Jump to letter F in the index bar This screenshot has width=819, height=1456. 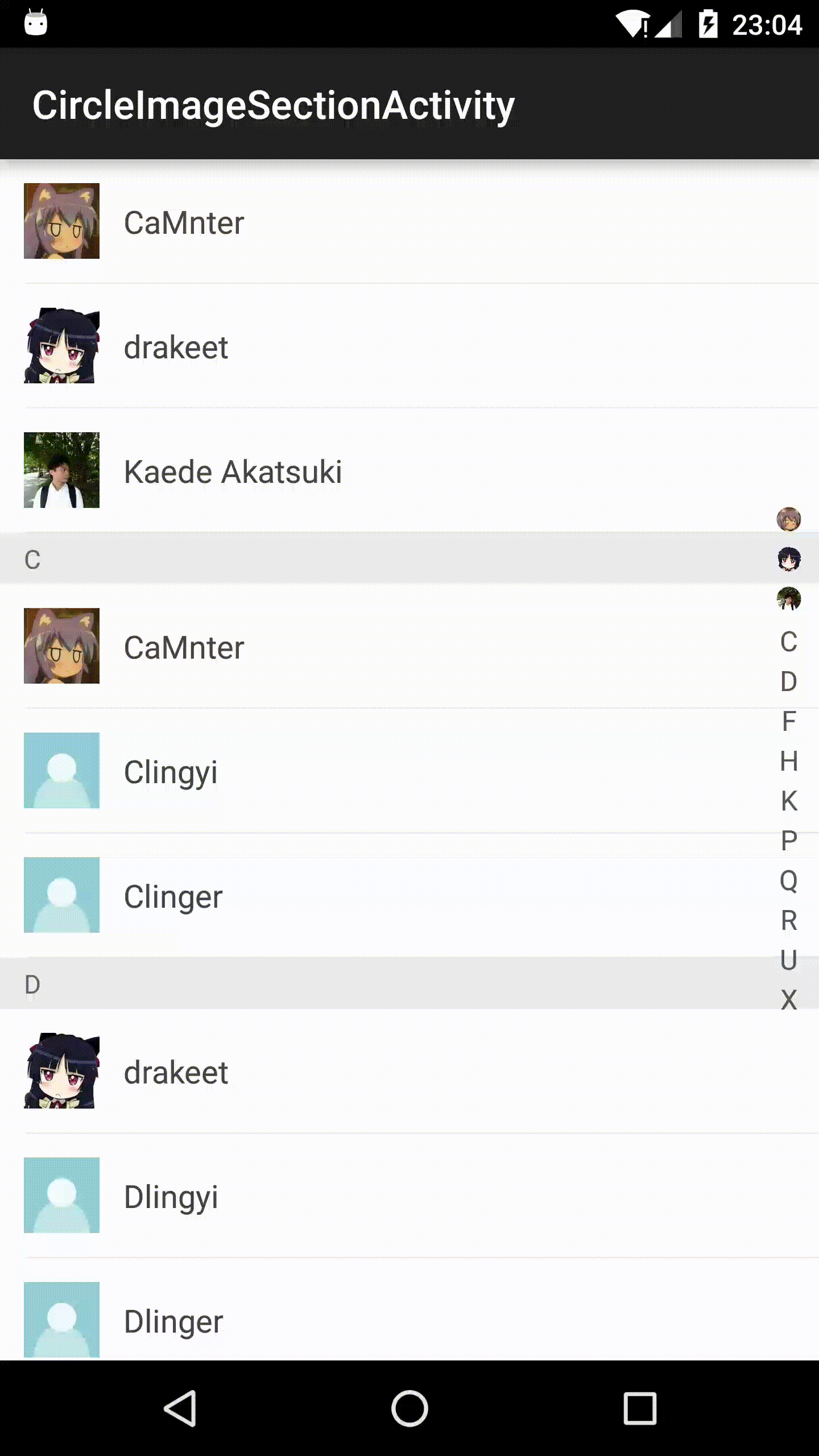(788, 721)
